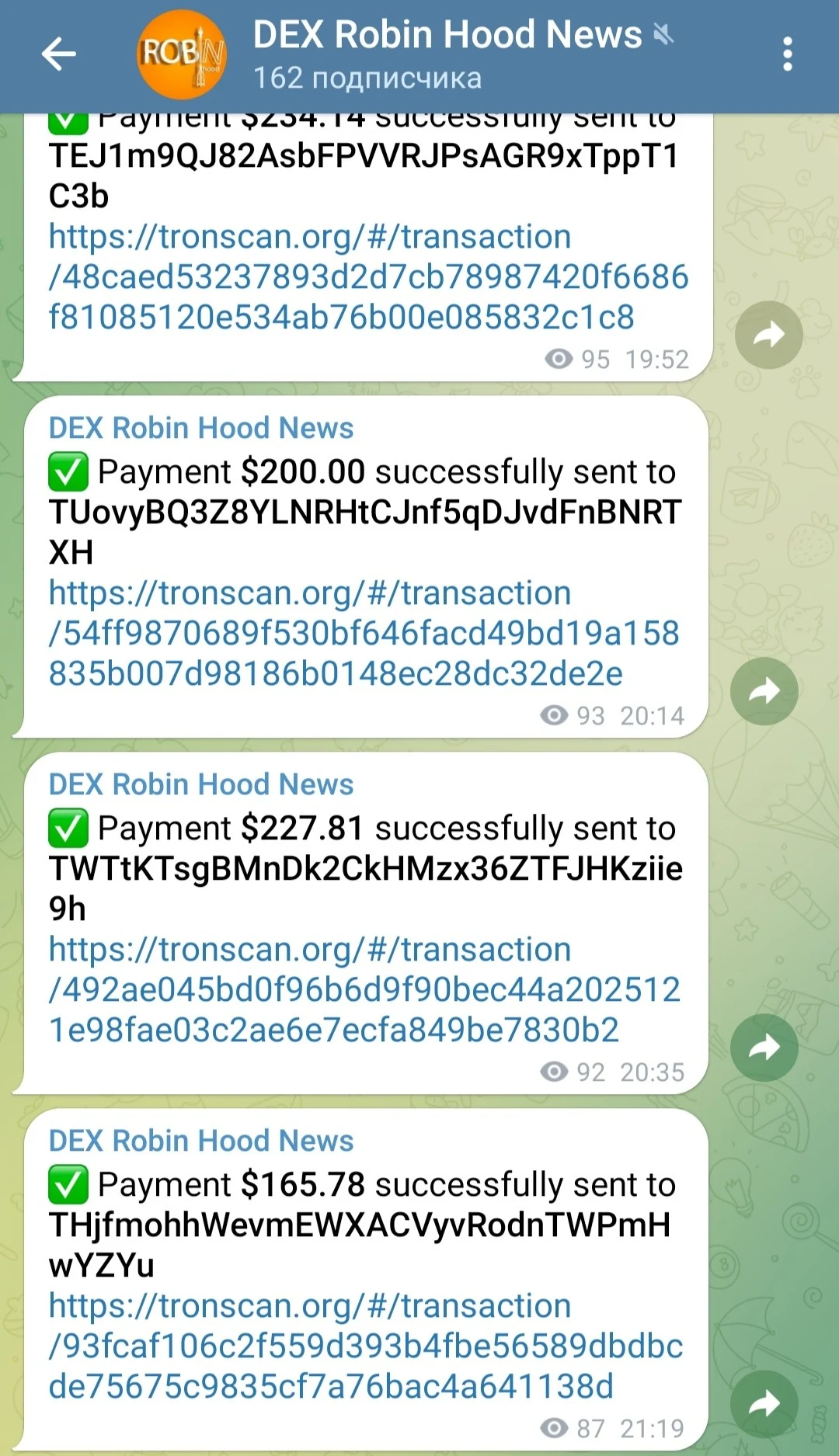Open the DEX Robin Hood News channel info
Image resolution: width=839 pixels, height=1456 pixels.
tap(447, 55)
